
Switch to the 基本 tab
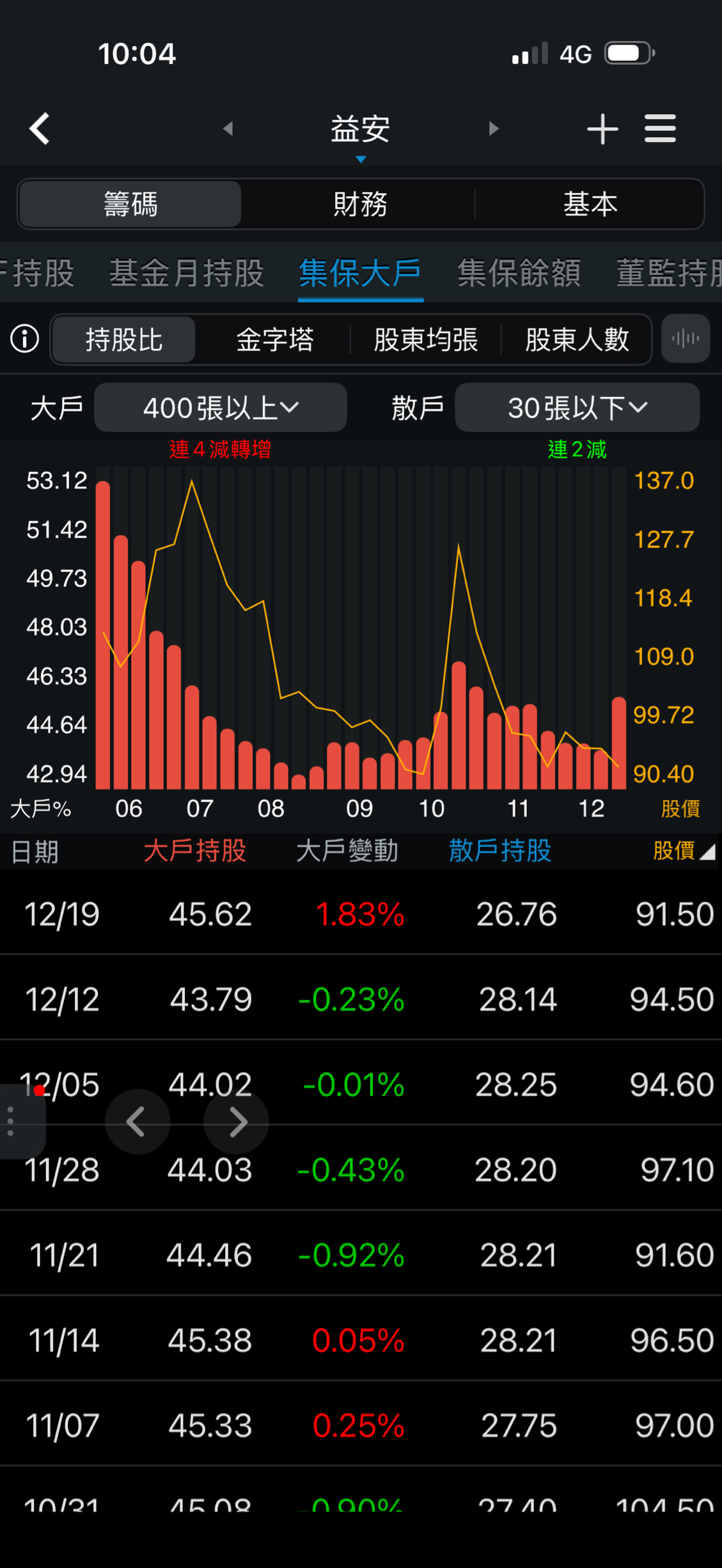590,205
